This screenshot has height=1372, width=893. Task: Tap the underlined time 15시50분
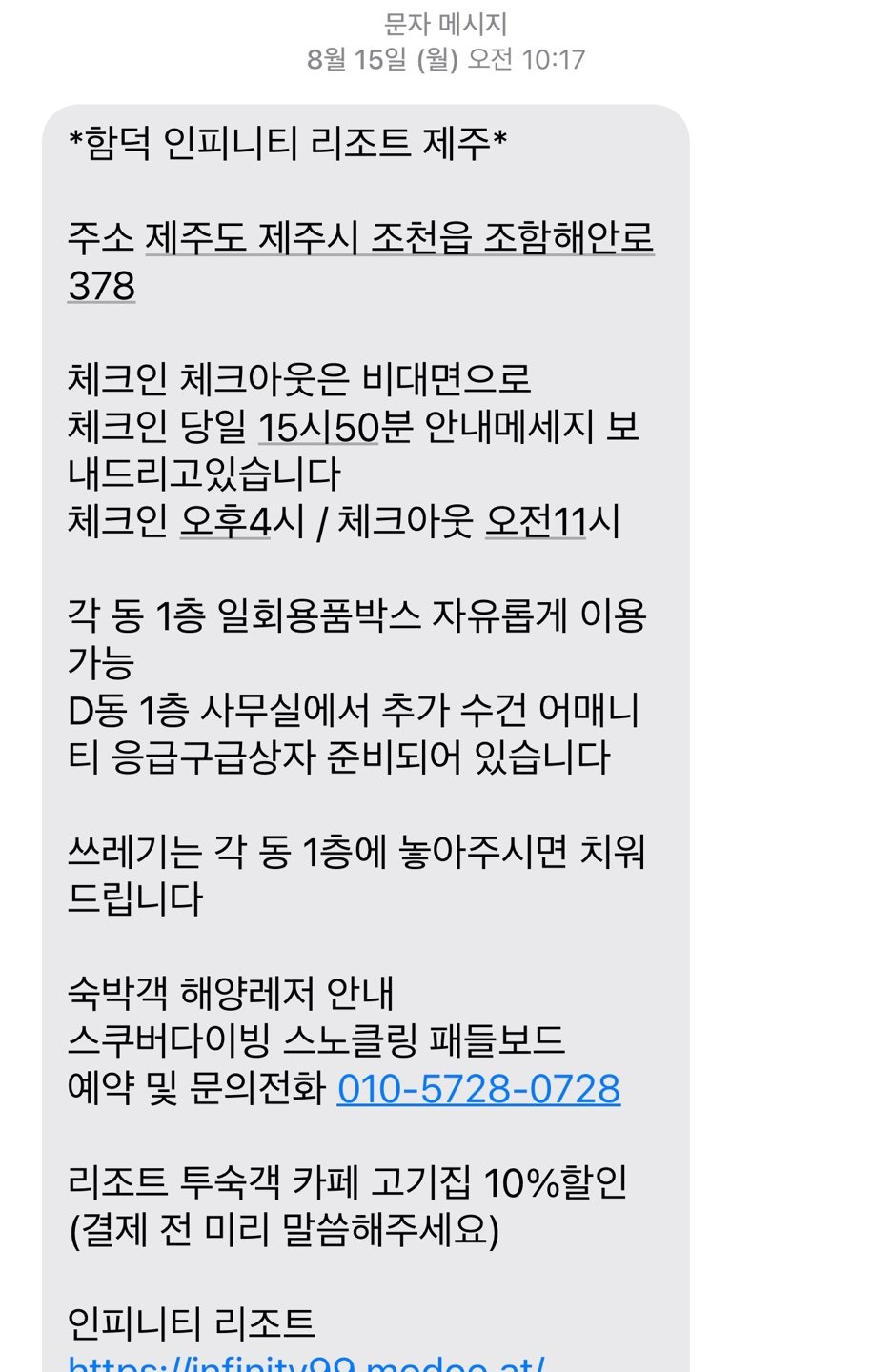[x=319, y=427]
